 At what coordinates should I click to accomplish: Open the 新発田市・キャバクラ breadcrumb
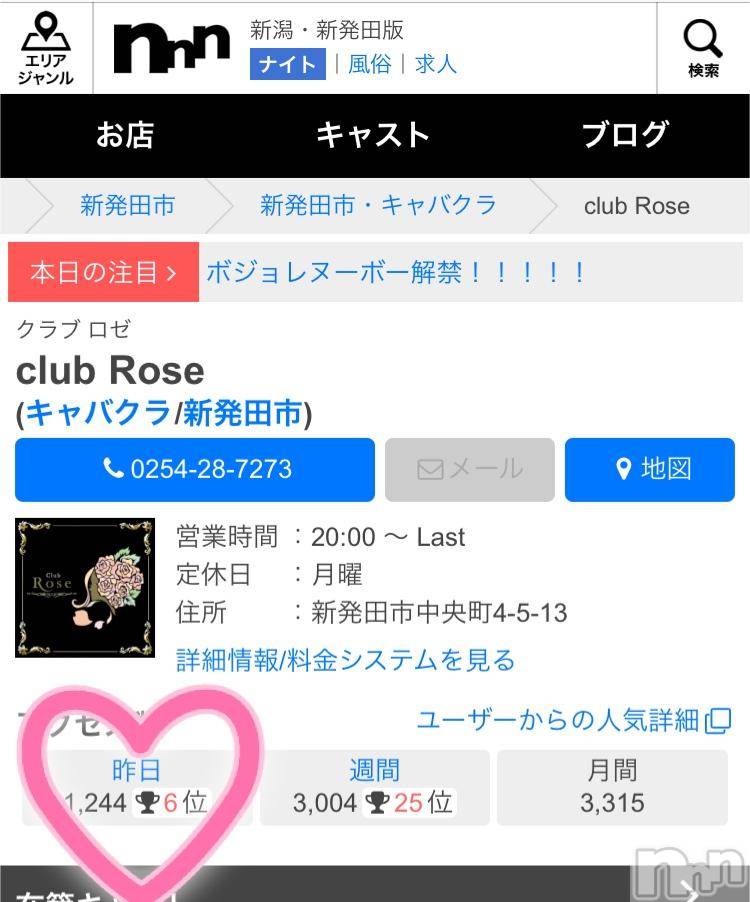[378, 206]
